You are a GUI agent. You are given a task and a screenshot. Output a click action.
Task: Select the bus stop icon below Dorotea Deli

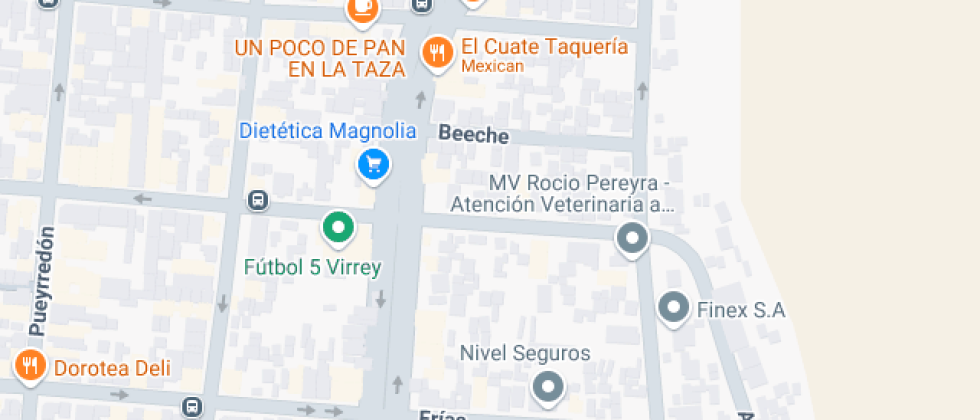click(x=192, y=407)
